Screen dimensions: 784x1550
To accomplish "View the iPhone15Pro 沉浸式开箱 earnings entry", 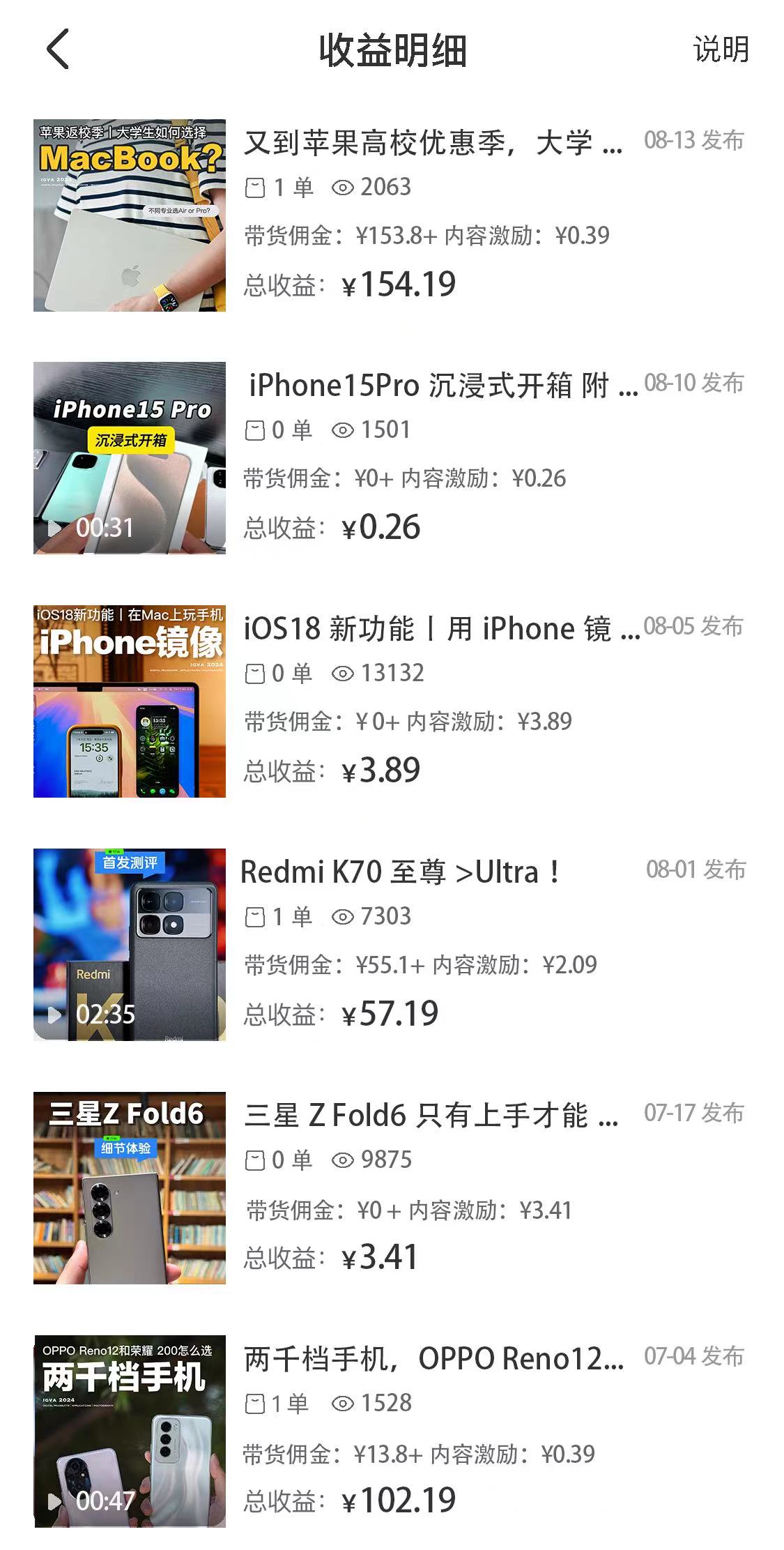I will click(443, 386).
